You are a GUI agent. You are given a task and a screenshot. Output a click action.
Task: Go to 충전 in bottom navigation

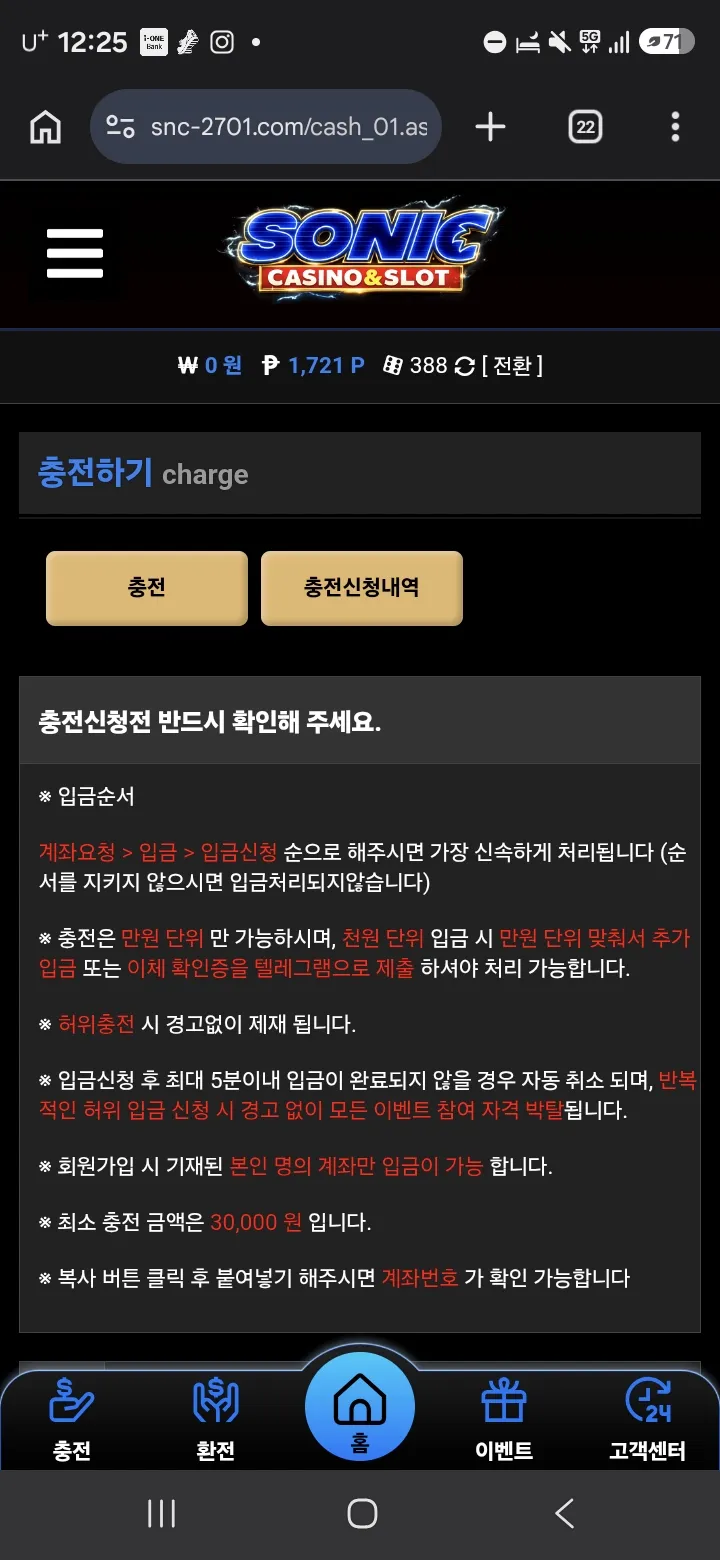(72, 1419)
